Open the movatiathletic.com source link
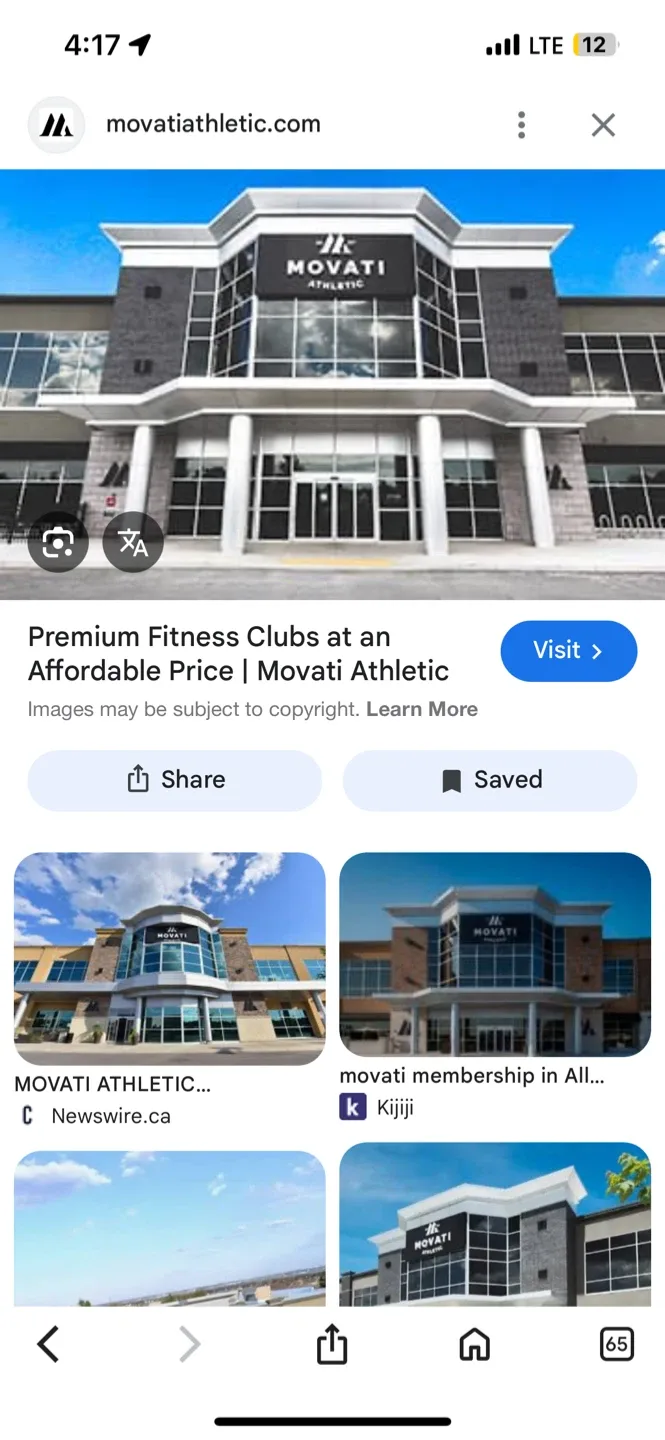Viewport: 665px width, 1440px height. point(213,125)
